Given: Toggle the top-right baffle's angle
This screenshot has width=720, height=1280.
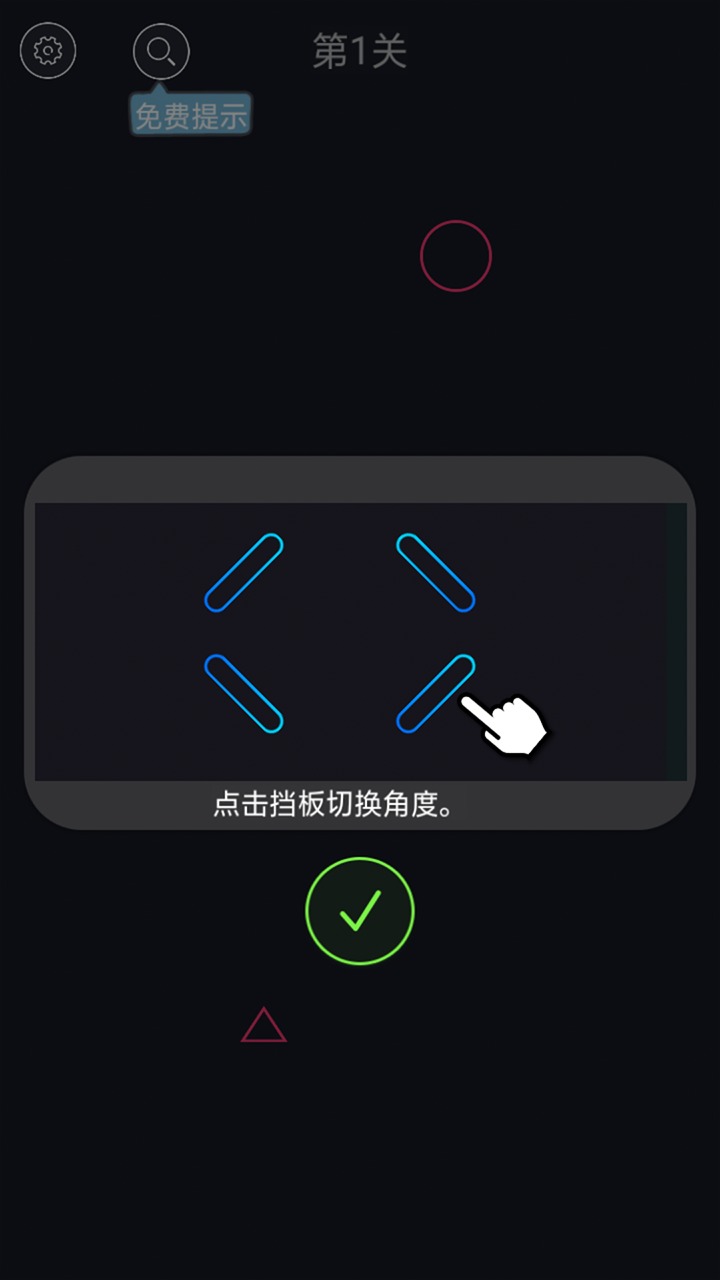Looking at the screenshot, I should click(x=435, y=573).
